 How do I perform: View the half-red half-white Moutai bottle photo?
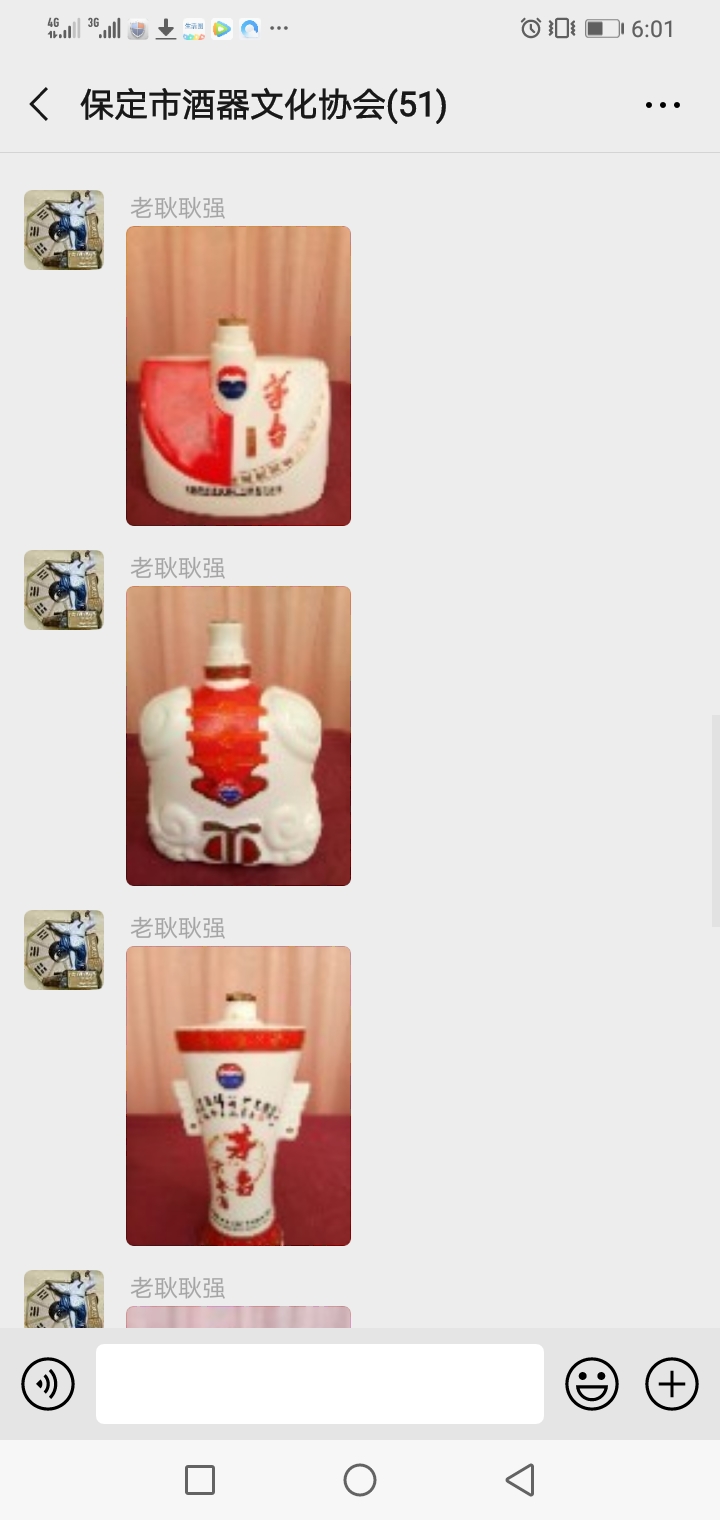pyautogui.click(x=238, y=376)
